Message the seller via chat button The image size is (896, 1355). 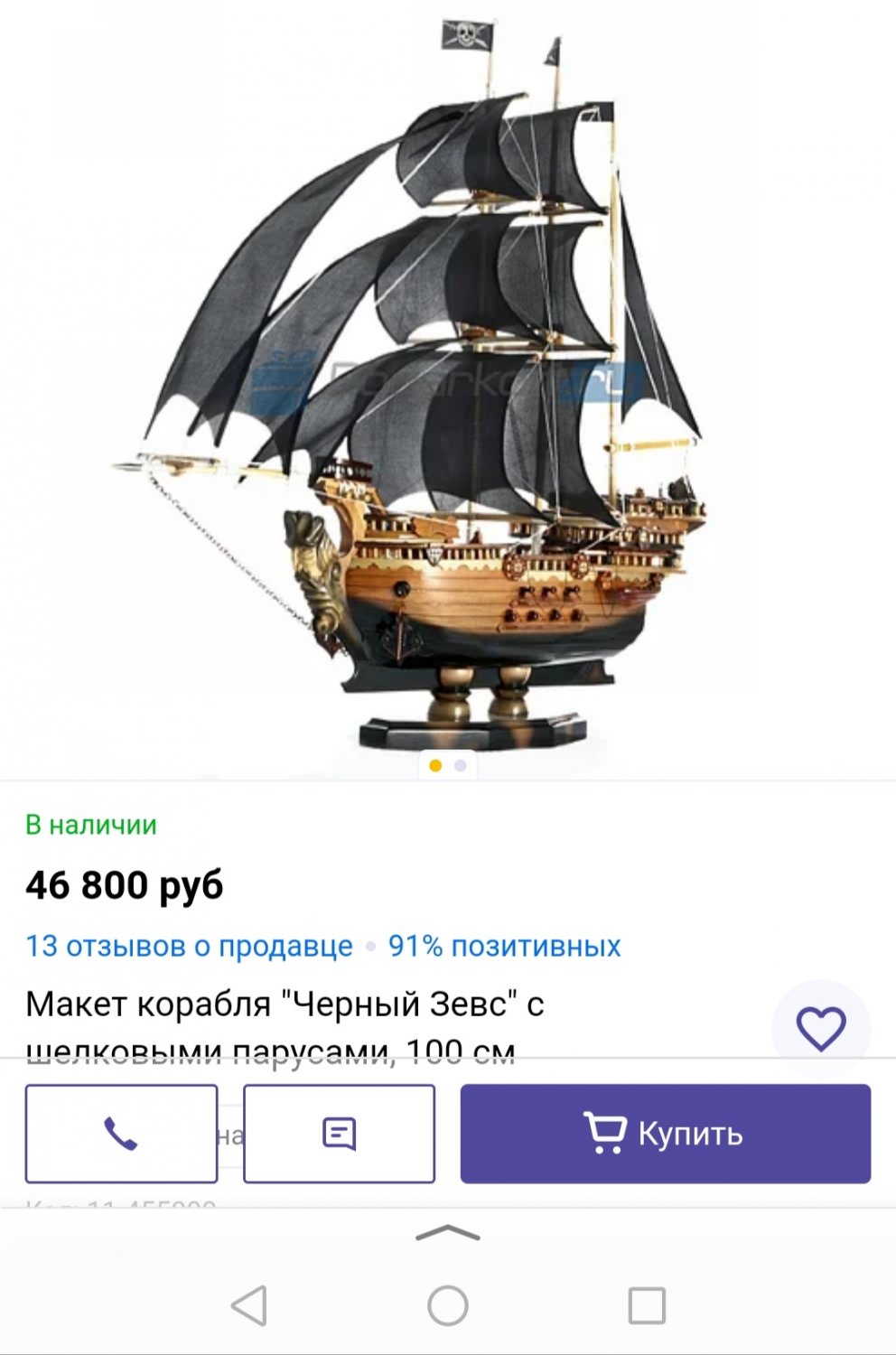[x=339, y=1134]
